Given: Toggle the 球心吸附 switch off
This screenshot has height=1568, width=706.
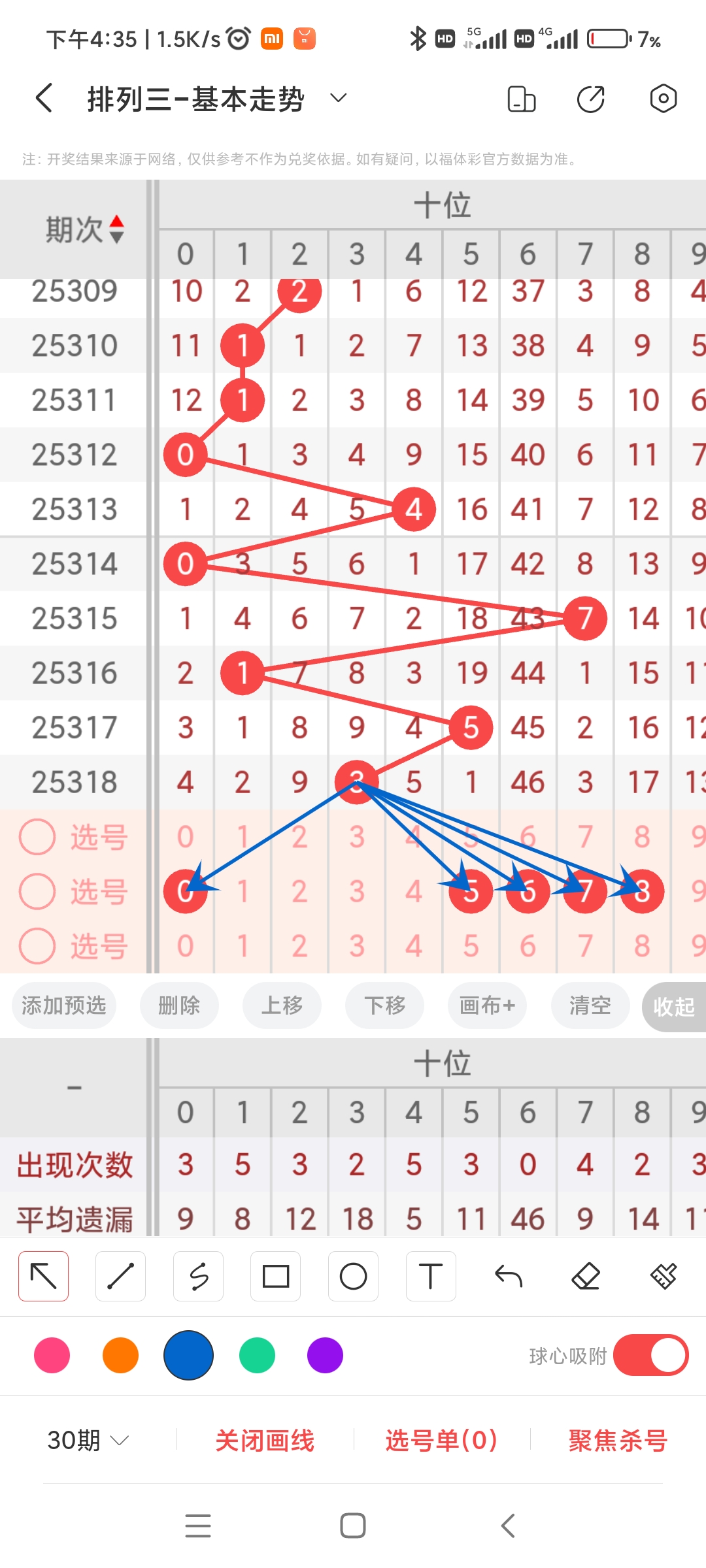Looking at the screenshot, I should [x=651, y=1356].
